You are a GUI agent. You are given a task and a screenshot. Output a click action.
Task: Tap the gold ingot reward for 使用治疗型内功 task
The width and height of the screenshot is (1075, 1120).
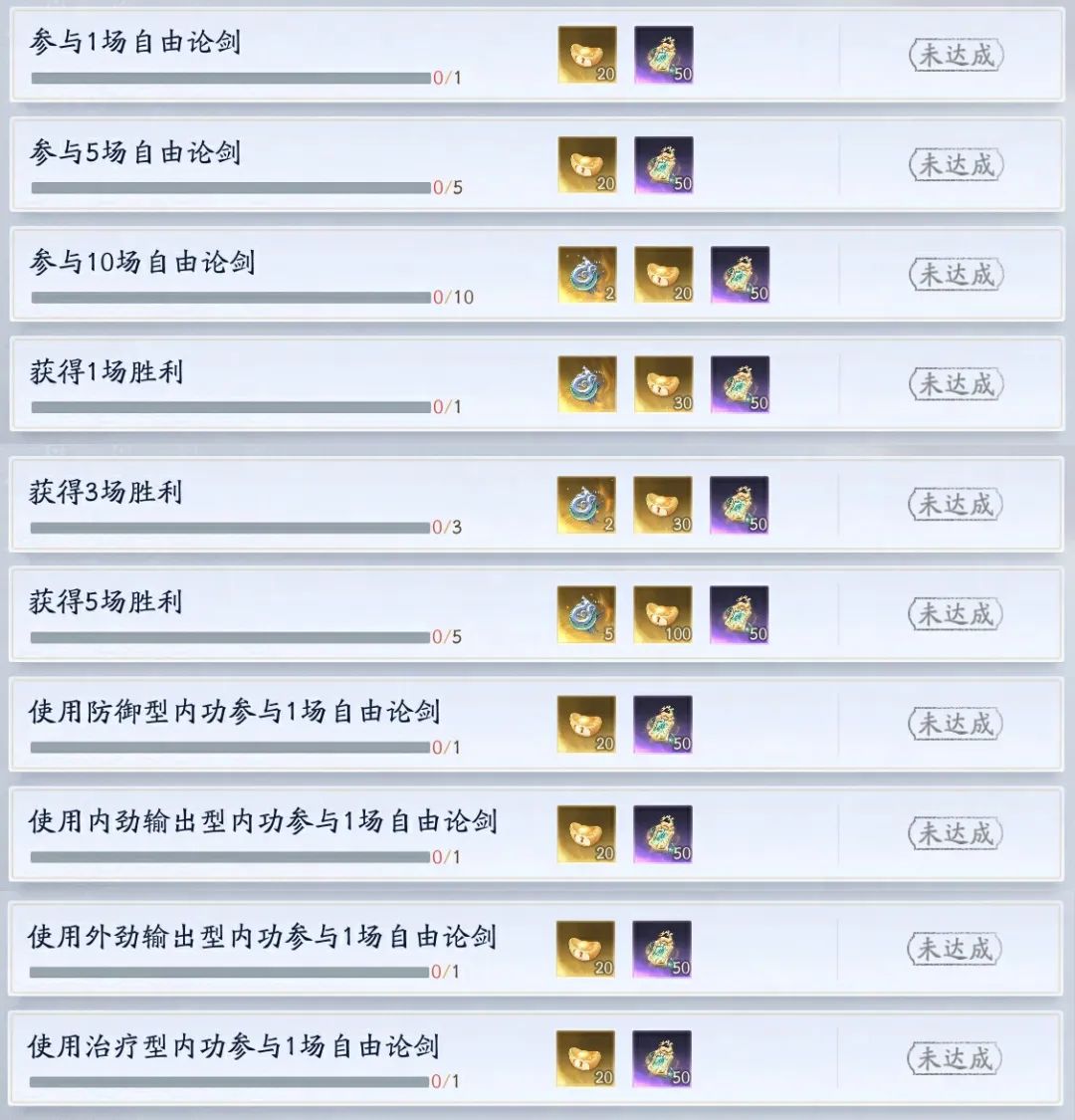click(x=585, y=1058)
